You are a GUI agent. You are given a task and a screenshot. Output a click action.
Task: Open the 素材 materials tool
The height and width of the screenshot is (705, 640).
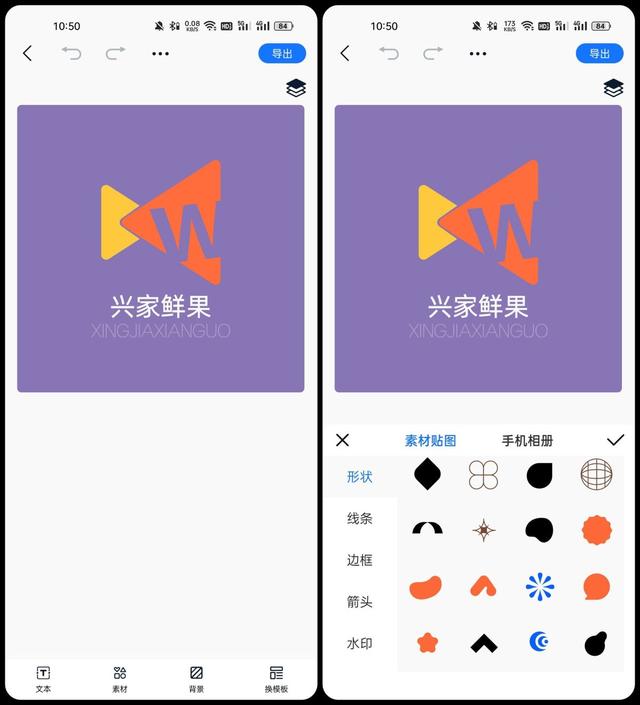(120, 679)
